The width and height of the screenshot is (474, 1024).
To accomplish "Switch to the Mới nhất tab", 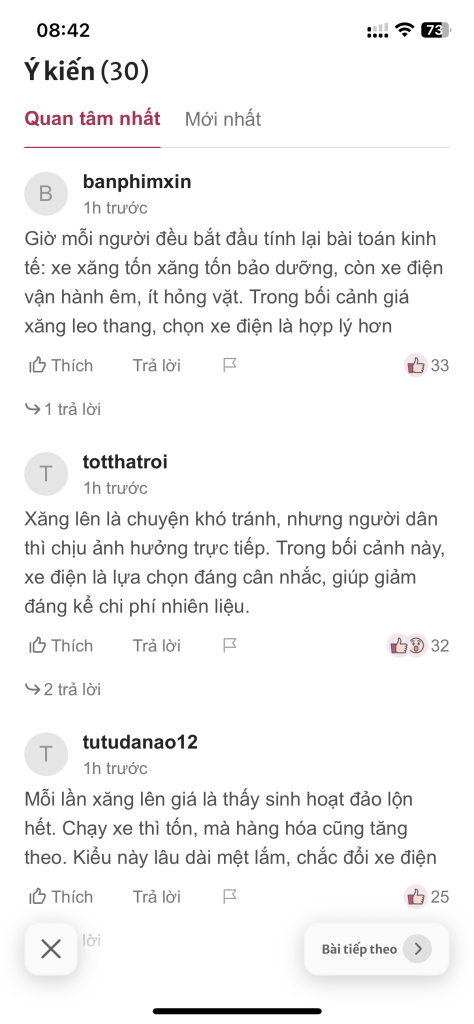I will pyautogui.click(x=223, y=119).
